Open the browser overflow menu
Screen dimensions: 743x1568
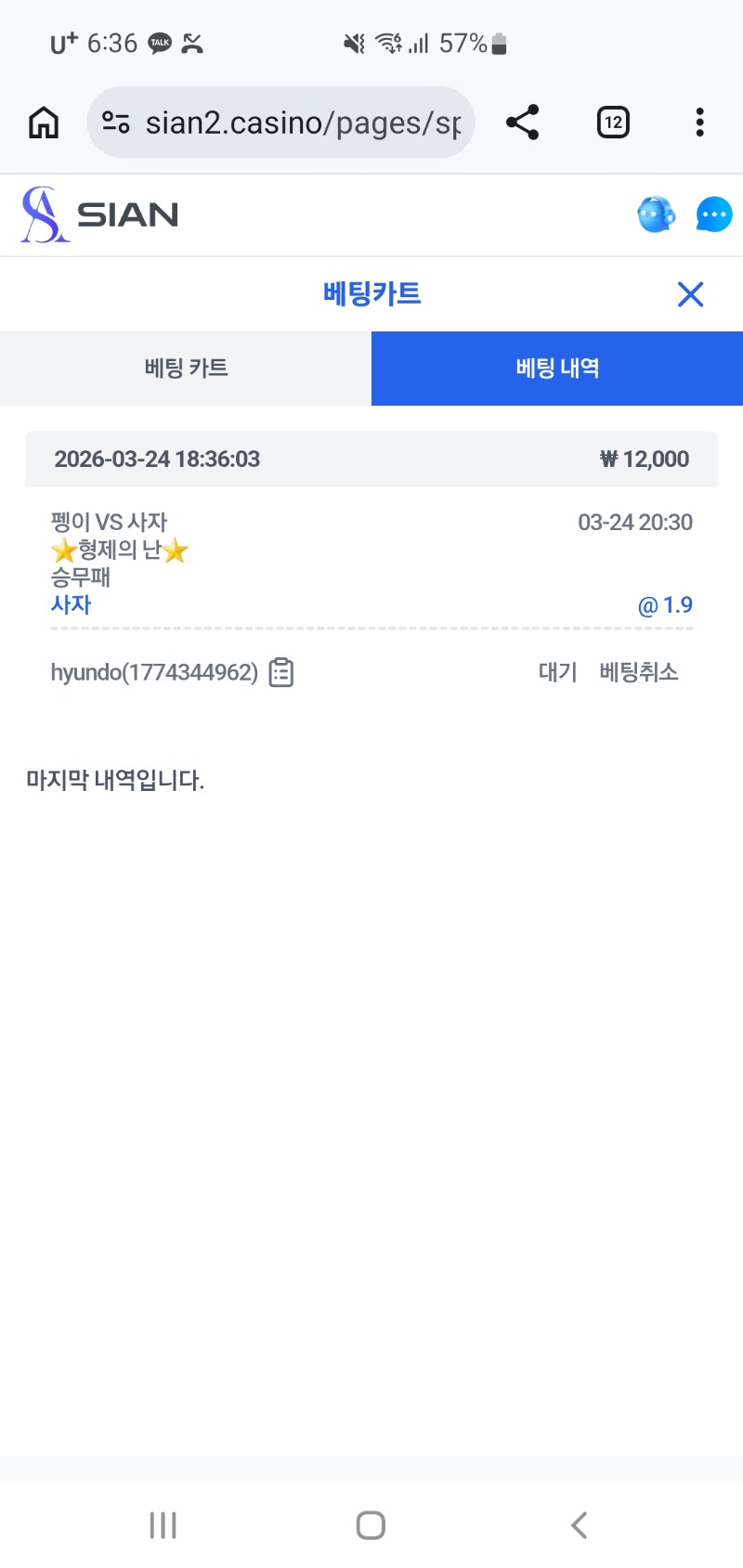tap(699, 123)
